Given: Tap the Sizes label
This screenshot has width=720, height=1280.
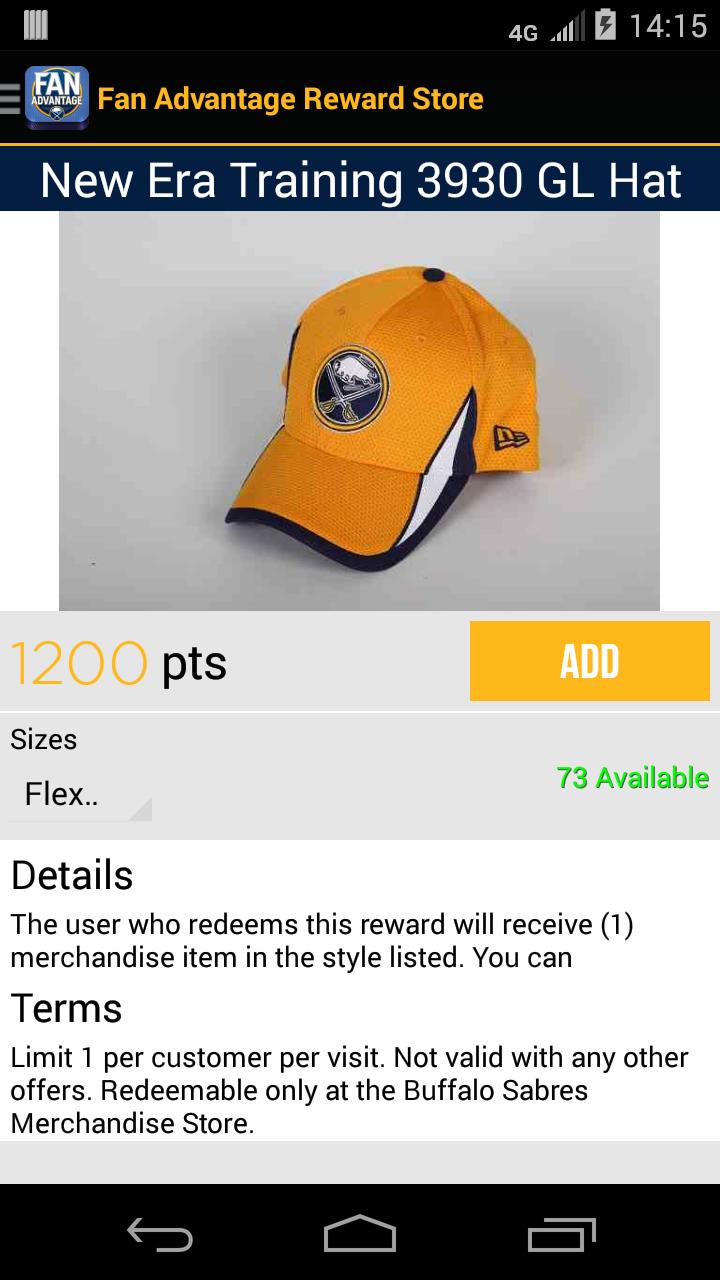Looking at the screenshot, I should point(43,740).
